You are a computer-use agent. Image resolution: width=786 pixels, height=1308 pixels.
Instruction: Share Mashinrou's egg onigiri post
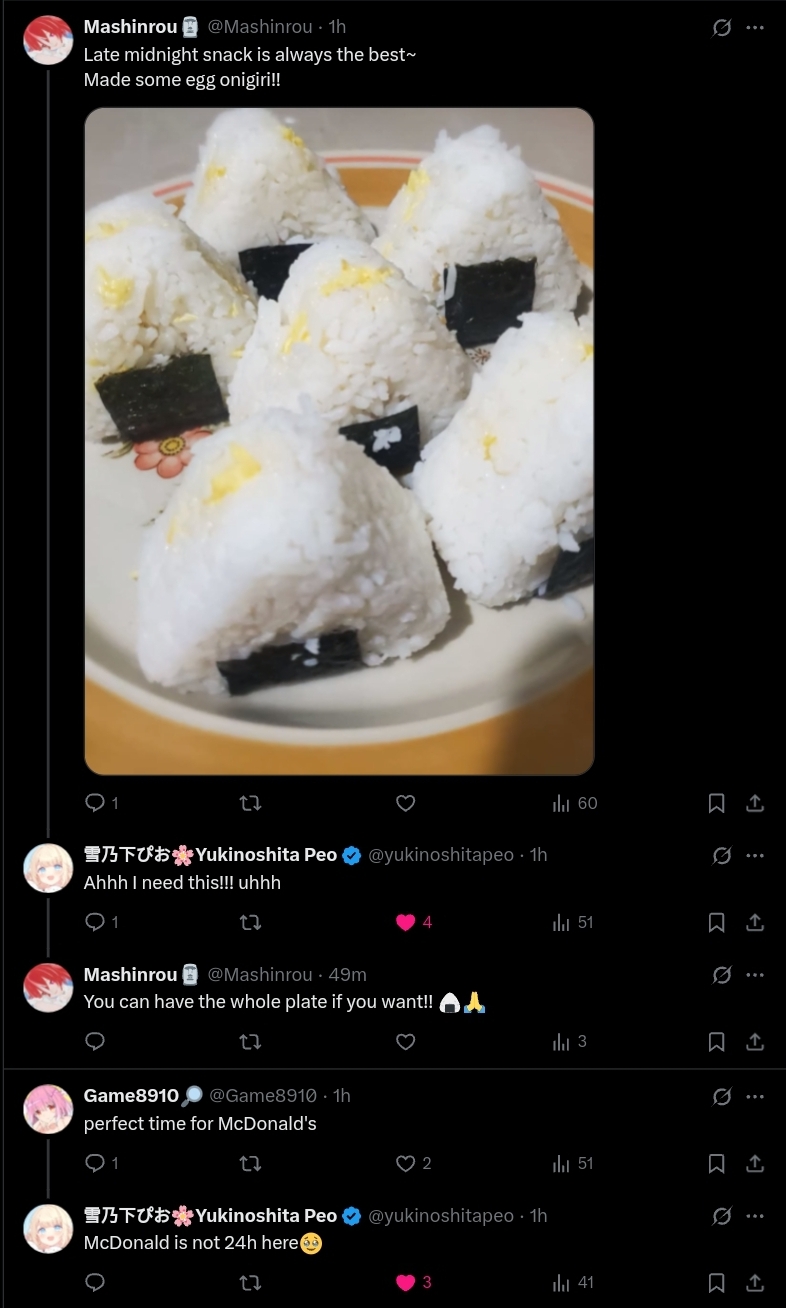(x=755, y=803)
